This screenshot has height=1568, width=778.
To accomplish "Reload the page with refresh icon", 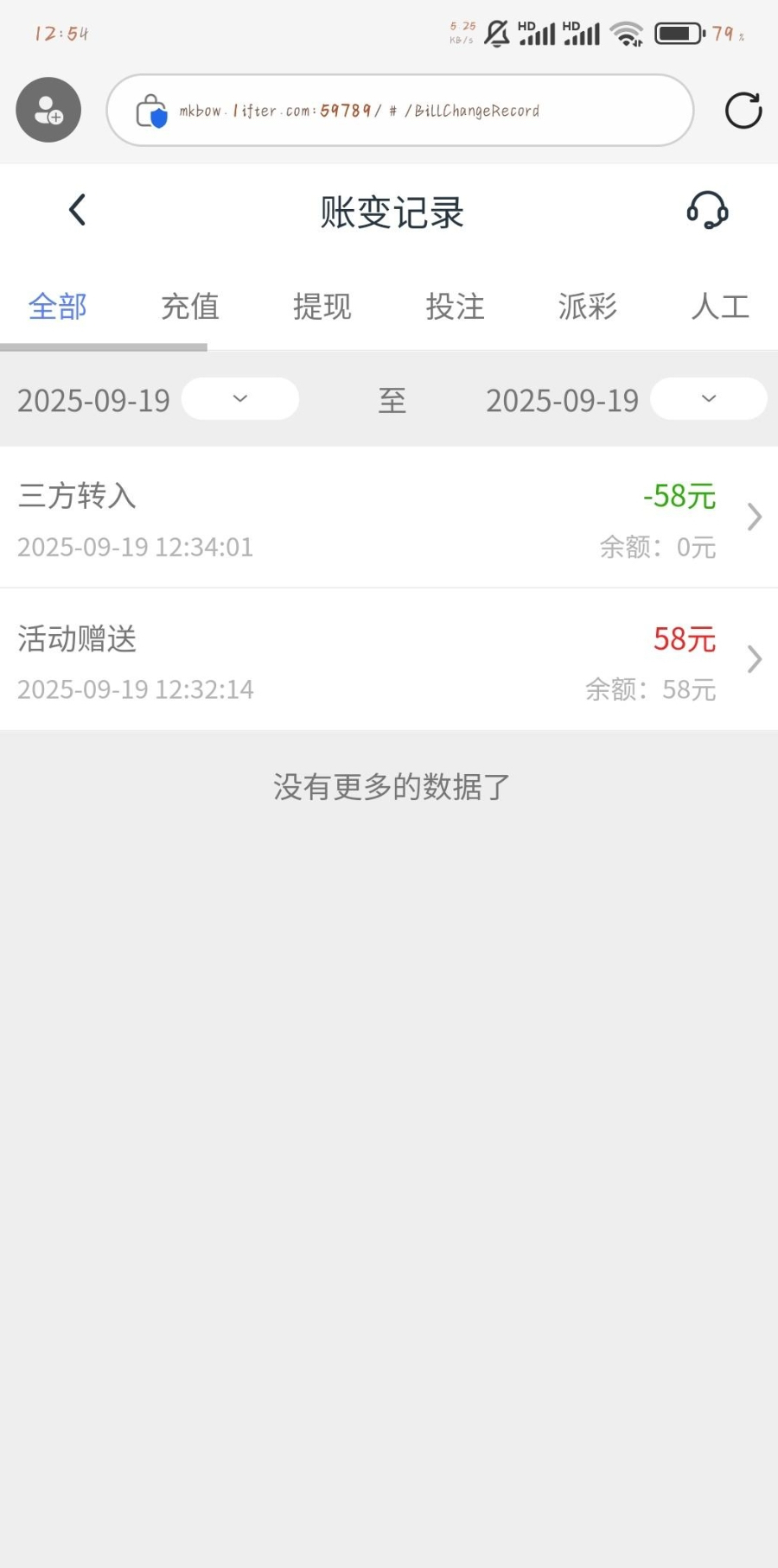I will [x=743, y=111].
